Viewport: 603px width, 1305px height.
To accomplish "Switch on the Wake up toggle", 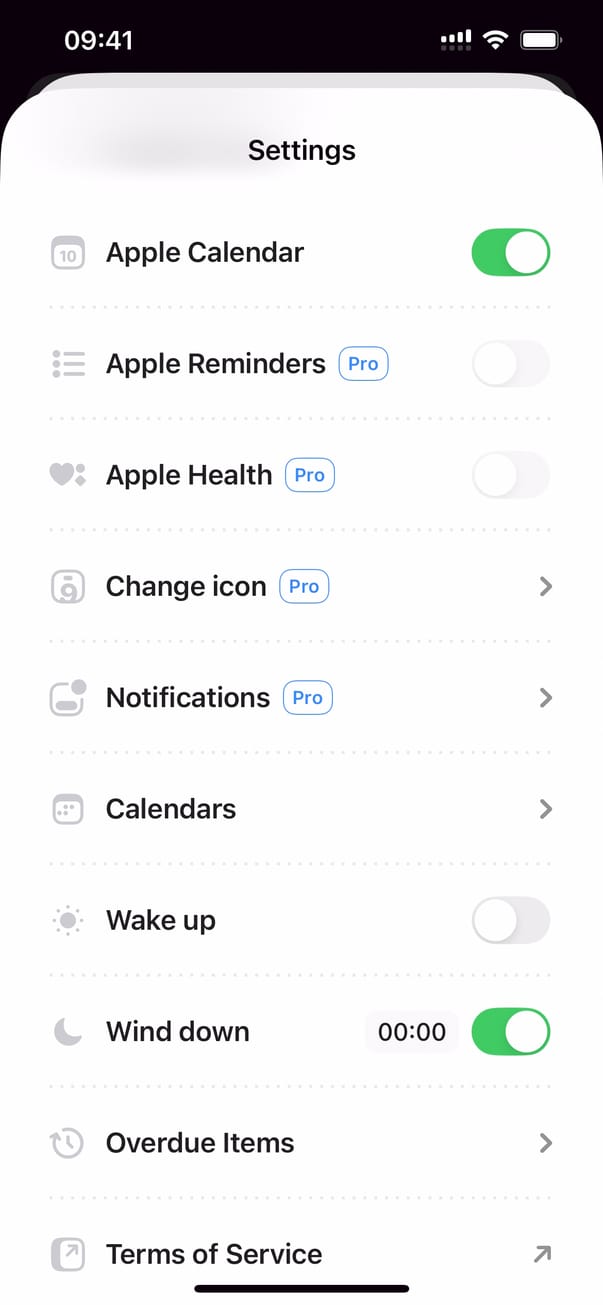I will [510, 920].
